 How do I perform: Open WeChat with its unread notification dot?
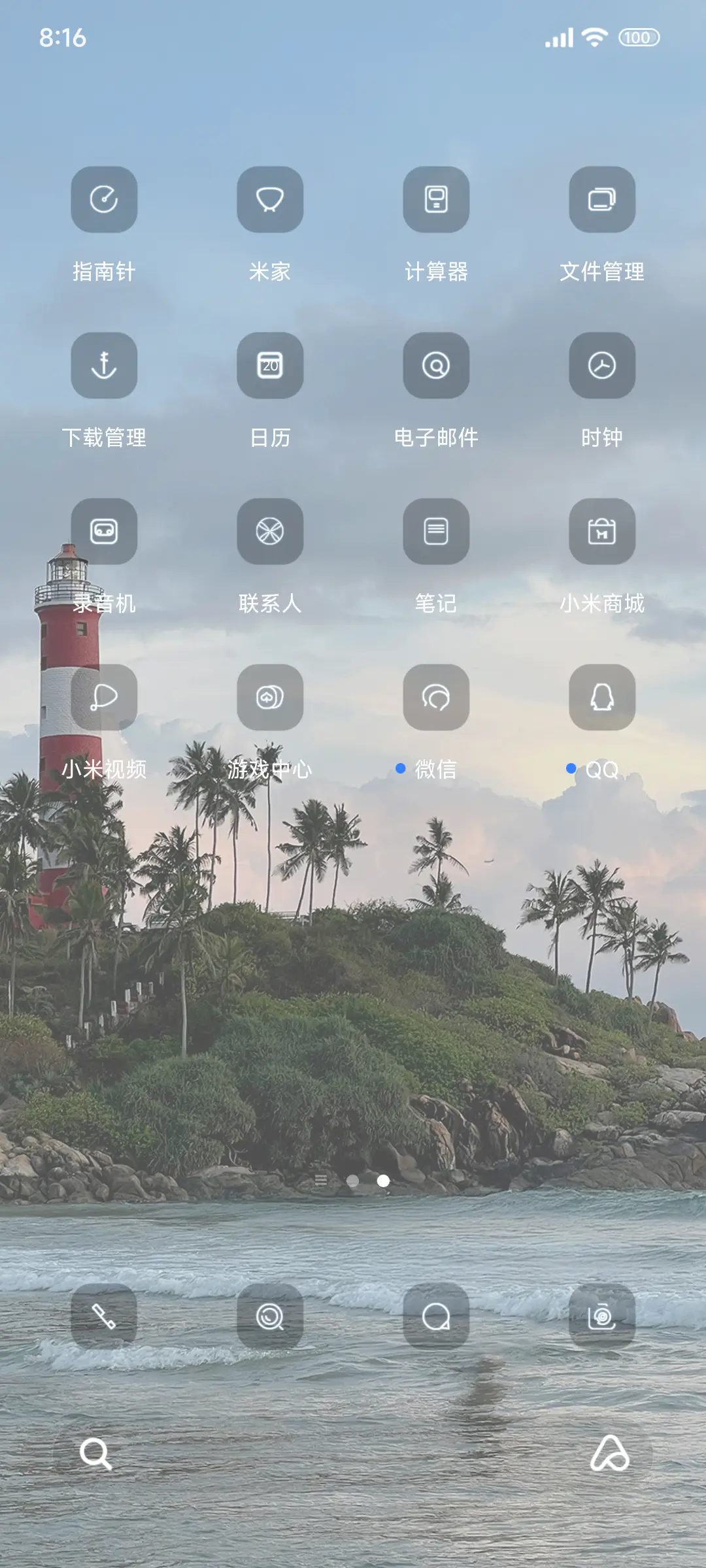(x=436, y=698)
